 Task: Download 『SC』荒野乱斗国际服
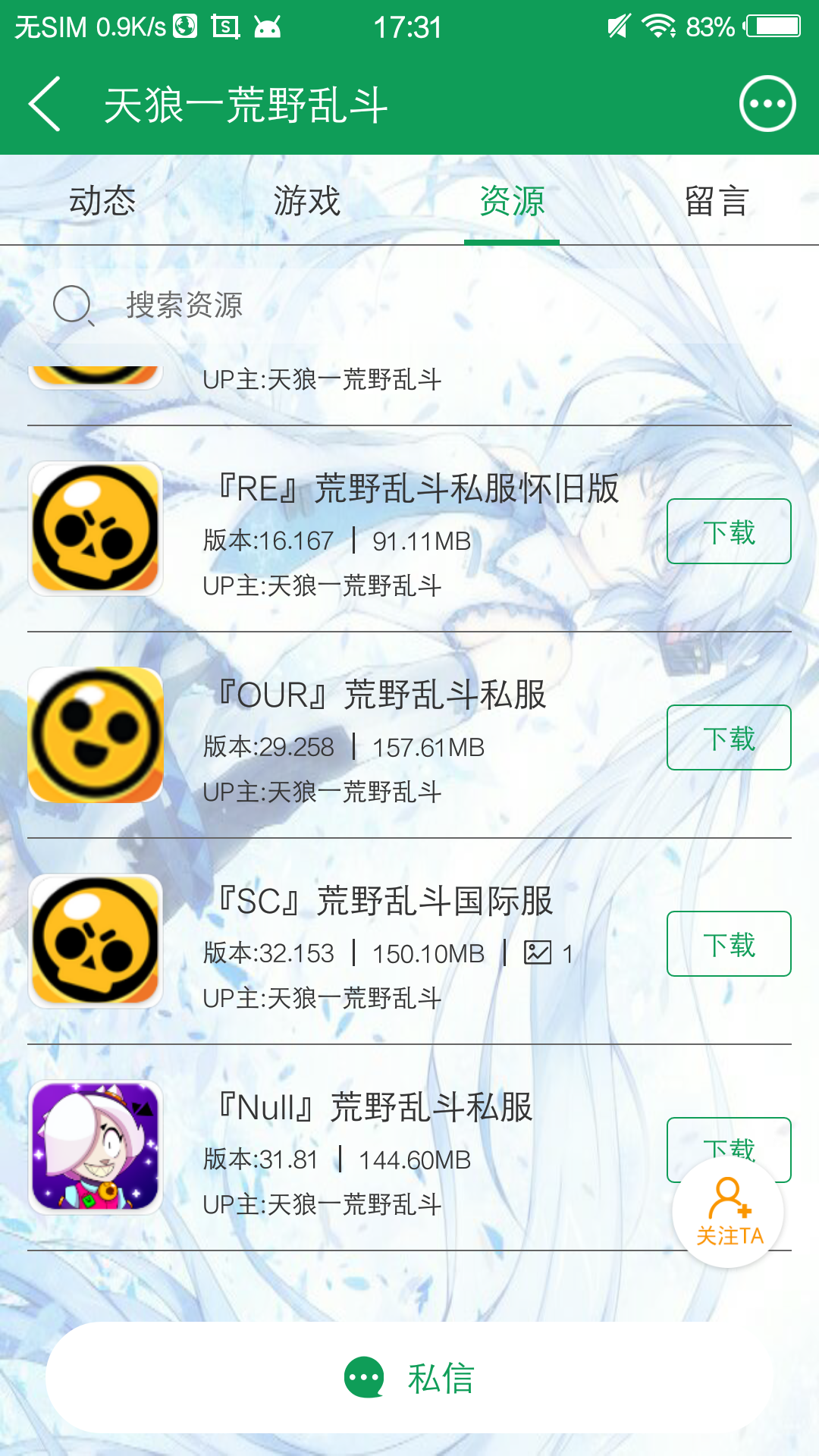pos(729,944)
